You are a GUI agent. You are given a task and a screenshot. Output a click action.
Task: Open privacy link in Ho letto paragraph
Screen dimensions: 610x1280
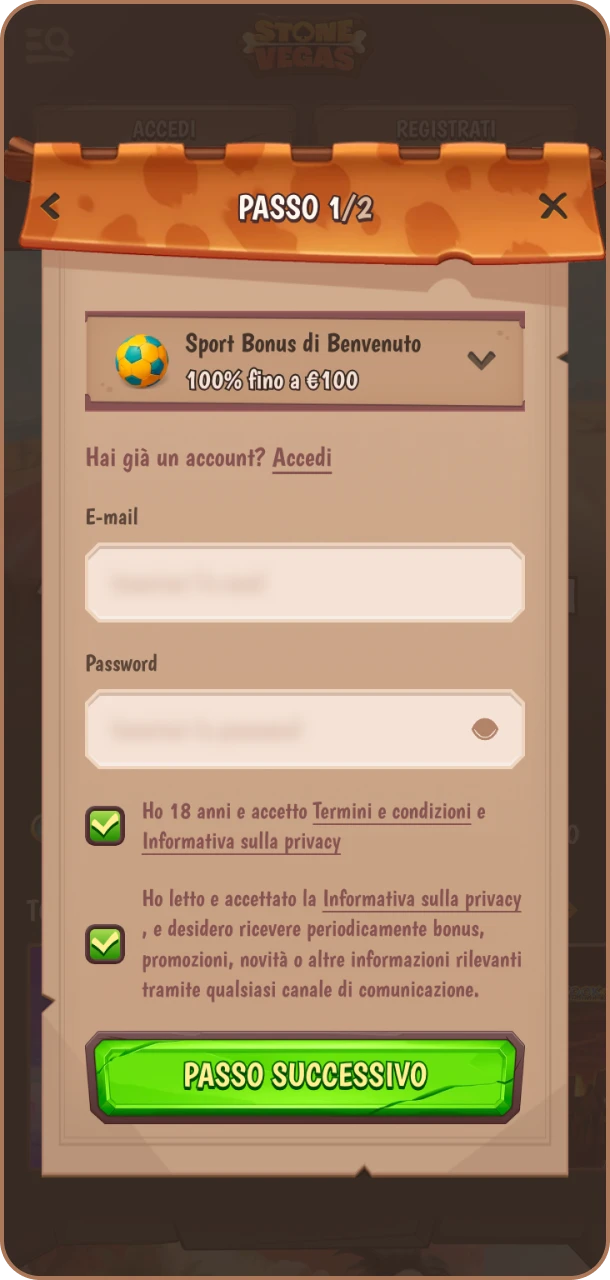pos(421,899)
